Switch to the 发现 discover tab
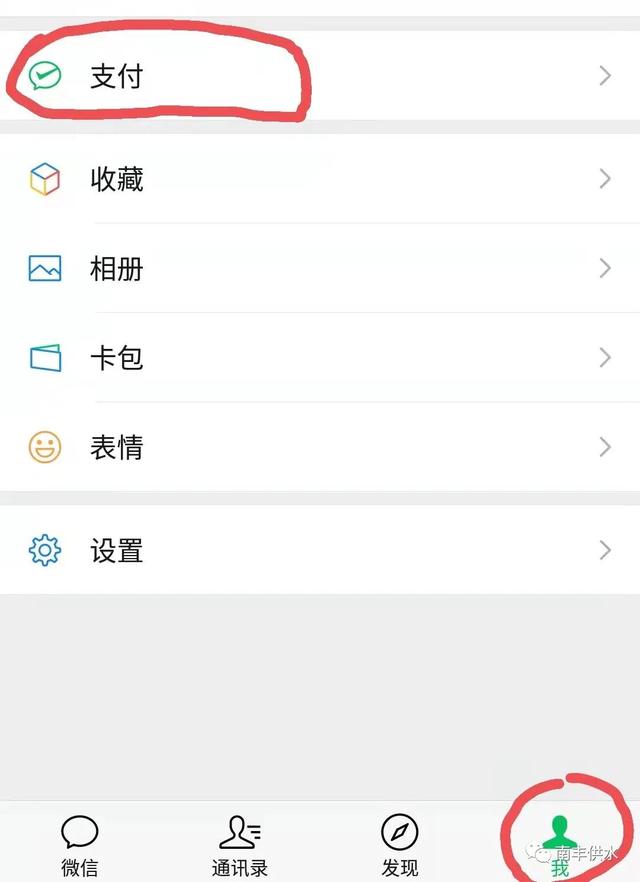The width and height of the screenshot is (640, 882). pyautogui.click(x=399, y=844)
